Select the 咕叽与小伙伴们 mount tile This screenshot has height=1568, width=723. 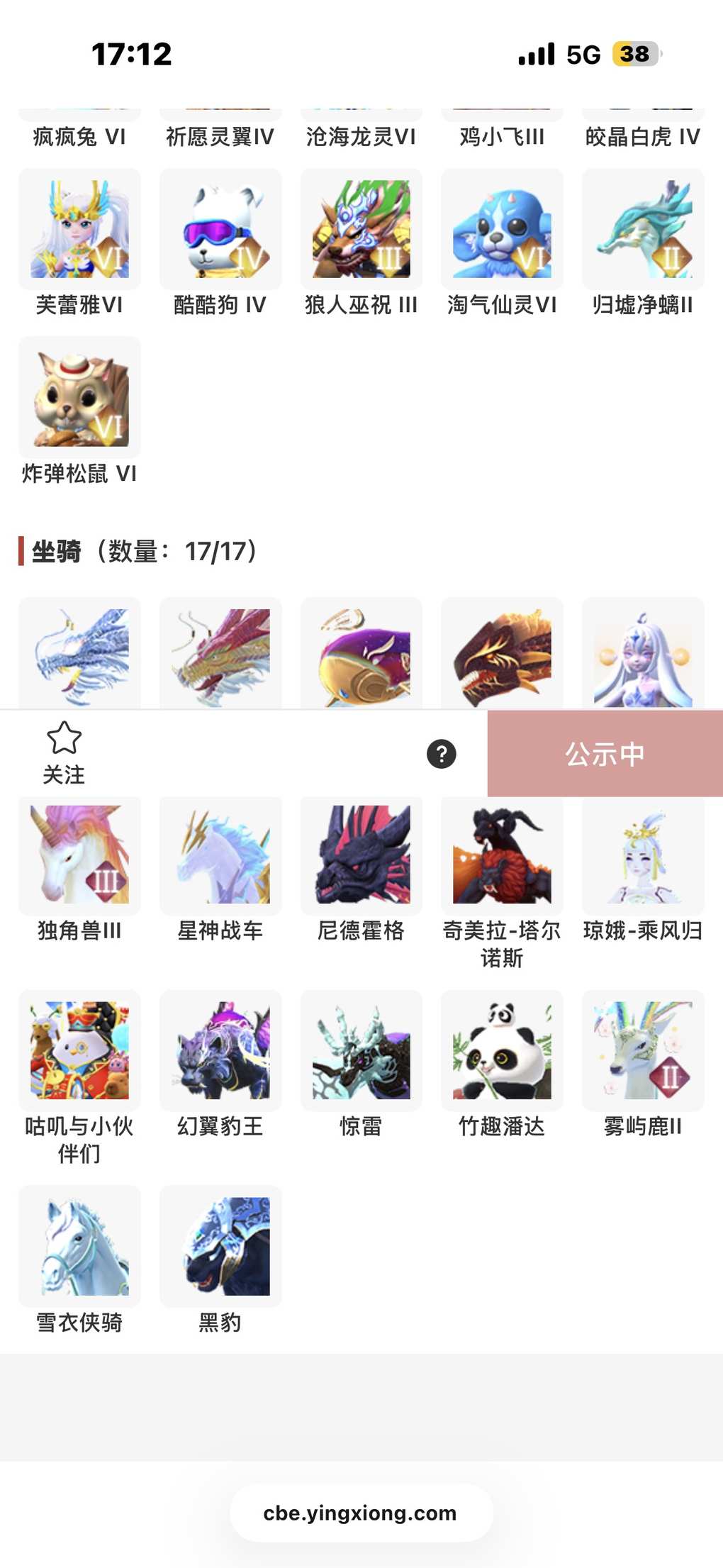coord(79,1050)
